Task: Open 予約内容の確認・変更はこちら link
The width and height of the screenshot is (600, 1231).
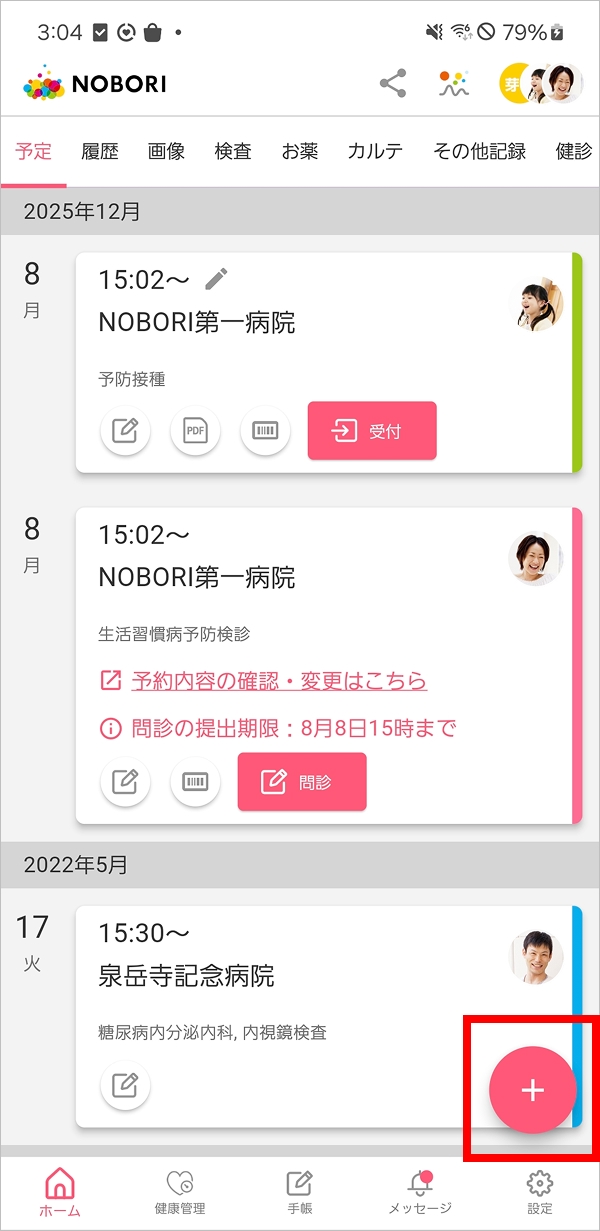Action: coord(279,681)
